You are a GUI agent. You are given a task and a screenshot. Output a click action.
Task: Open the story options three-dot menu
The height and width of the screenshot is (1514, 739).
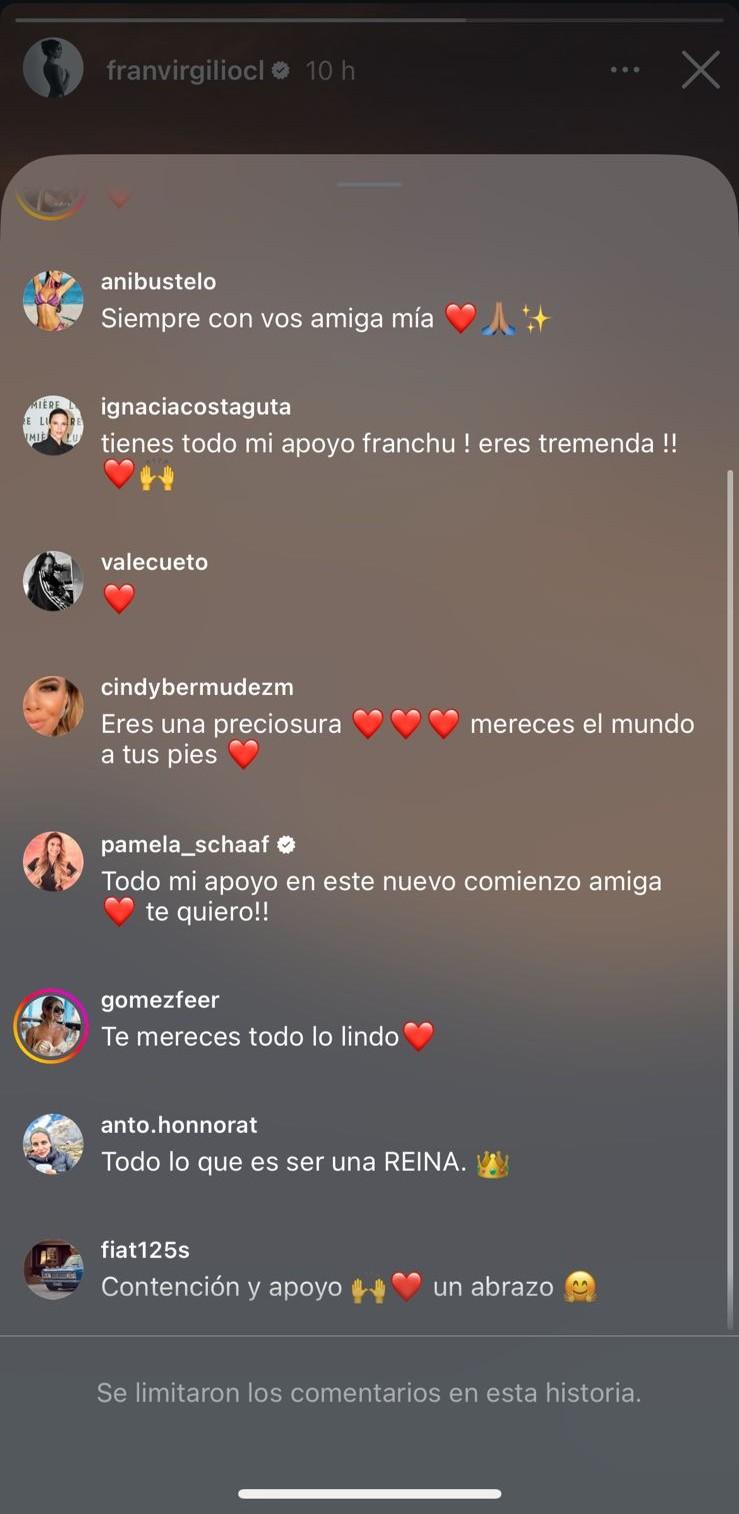click(x=625, y=70)
